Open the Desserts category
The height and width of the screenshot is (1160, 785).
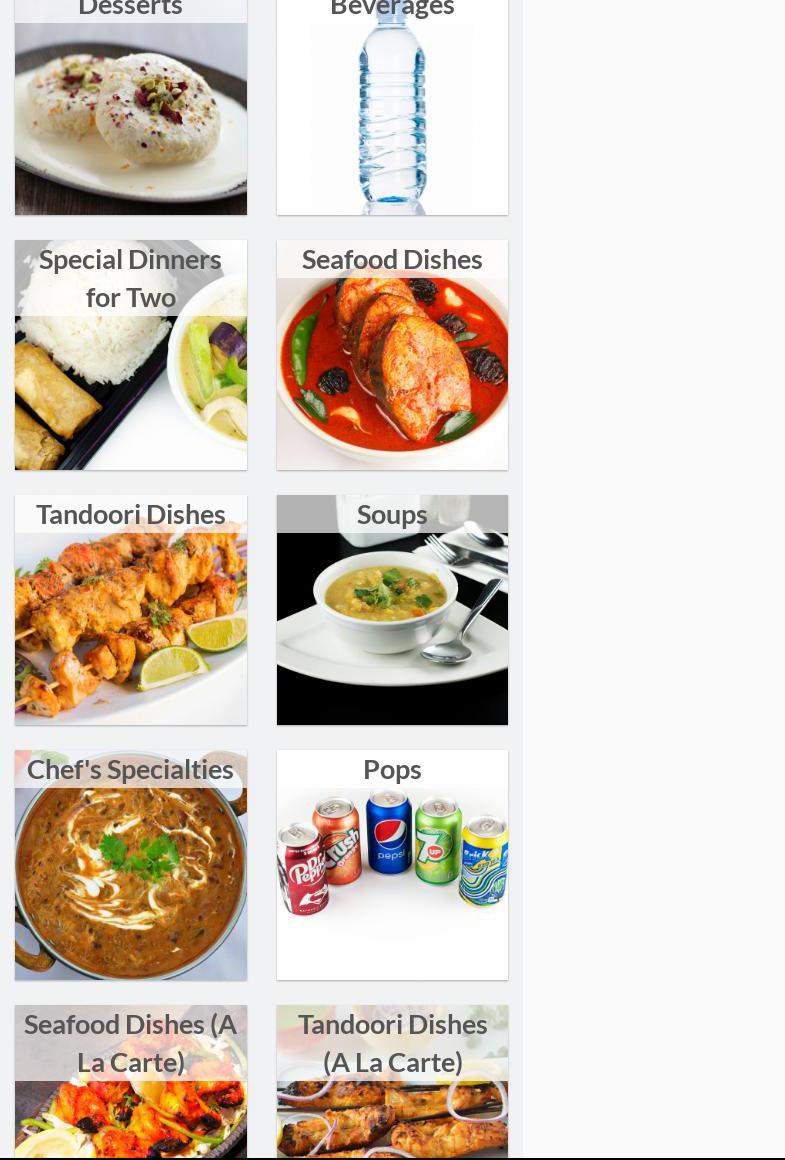tap(130, 110)
